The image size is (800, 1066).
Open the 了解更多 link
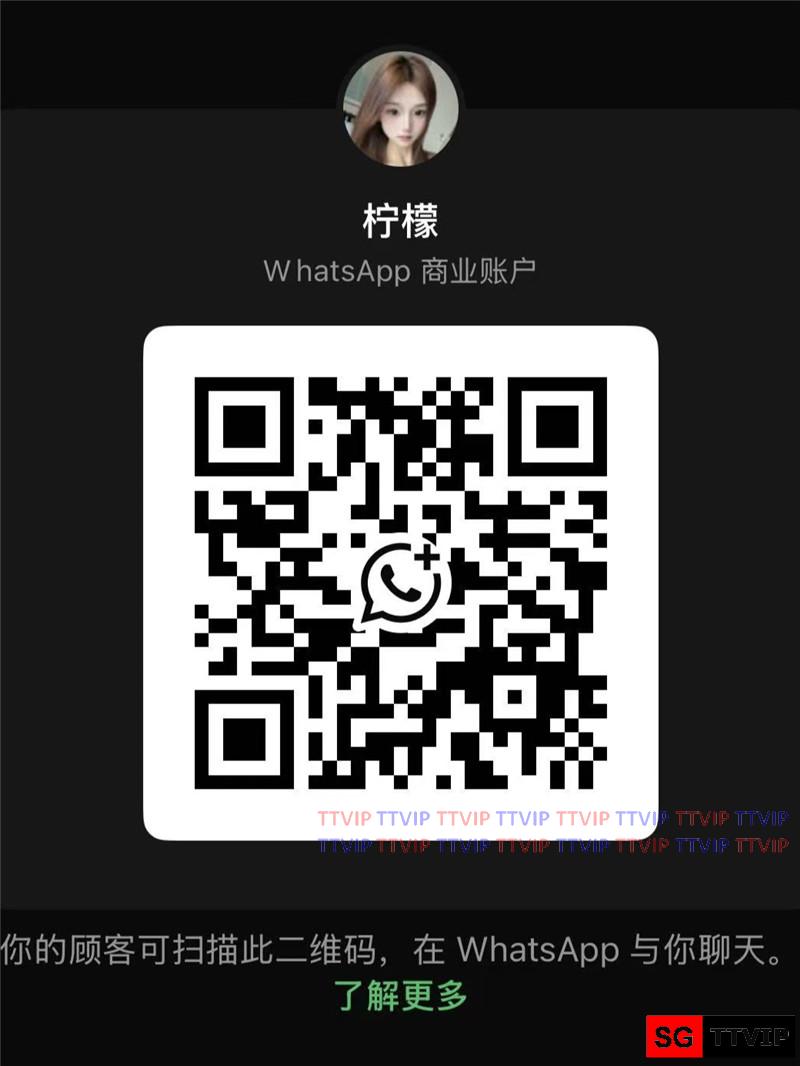click(401, 994)
